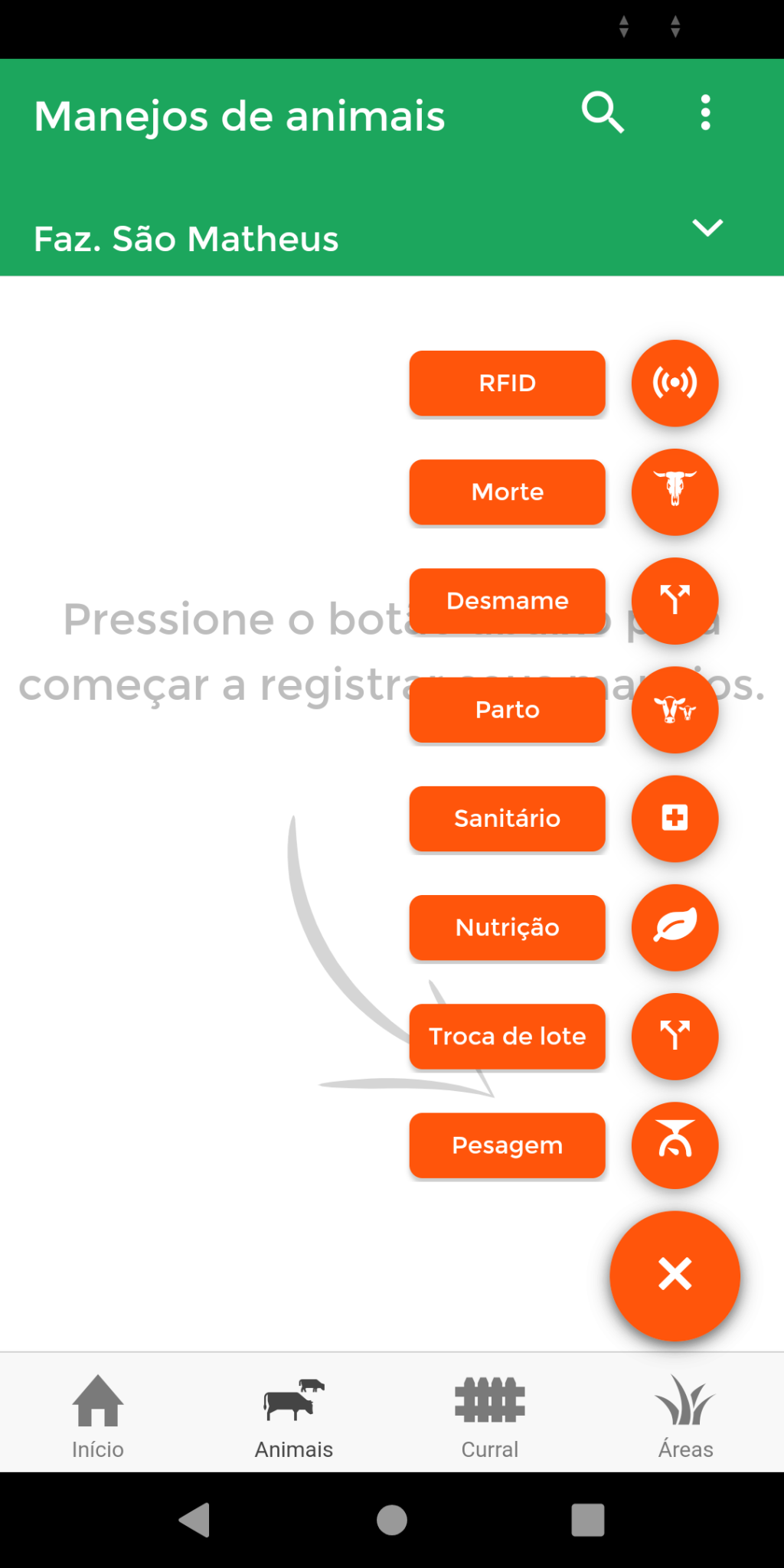Select the cow and calf Parto icon
This screenshot has height=1568, width=784.
click(675, 710)
